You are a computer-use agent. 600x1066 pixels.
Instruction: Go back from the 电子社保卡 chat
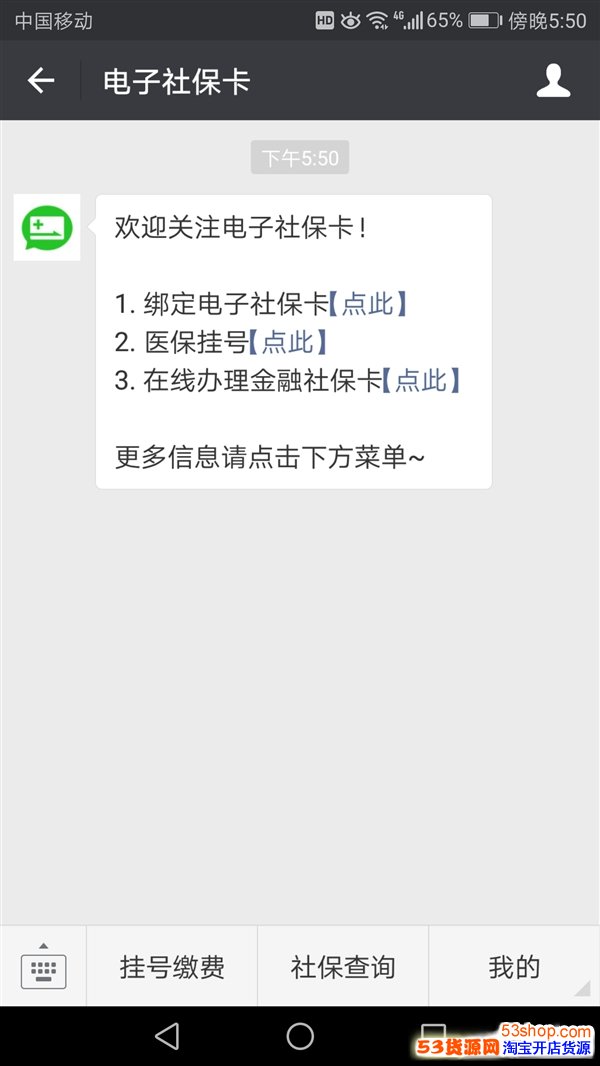[x=41, y=81]
